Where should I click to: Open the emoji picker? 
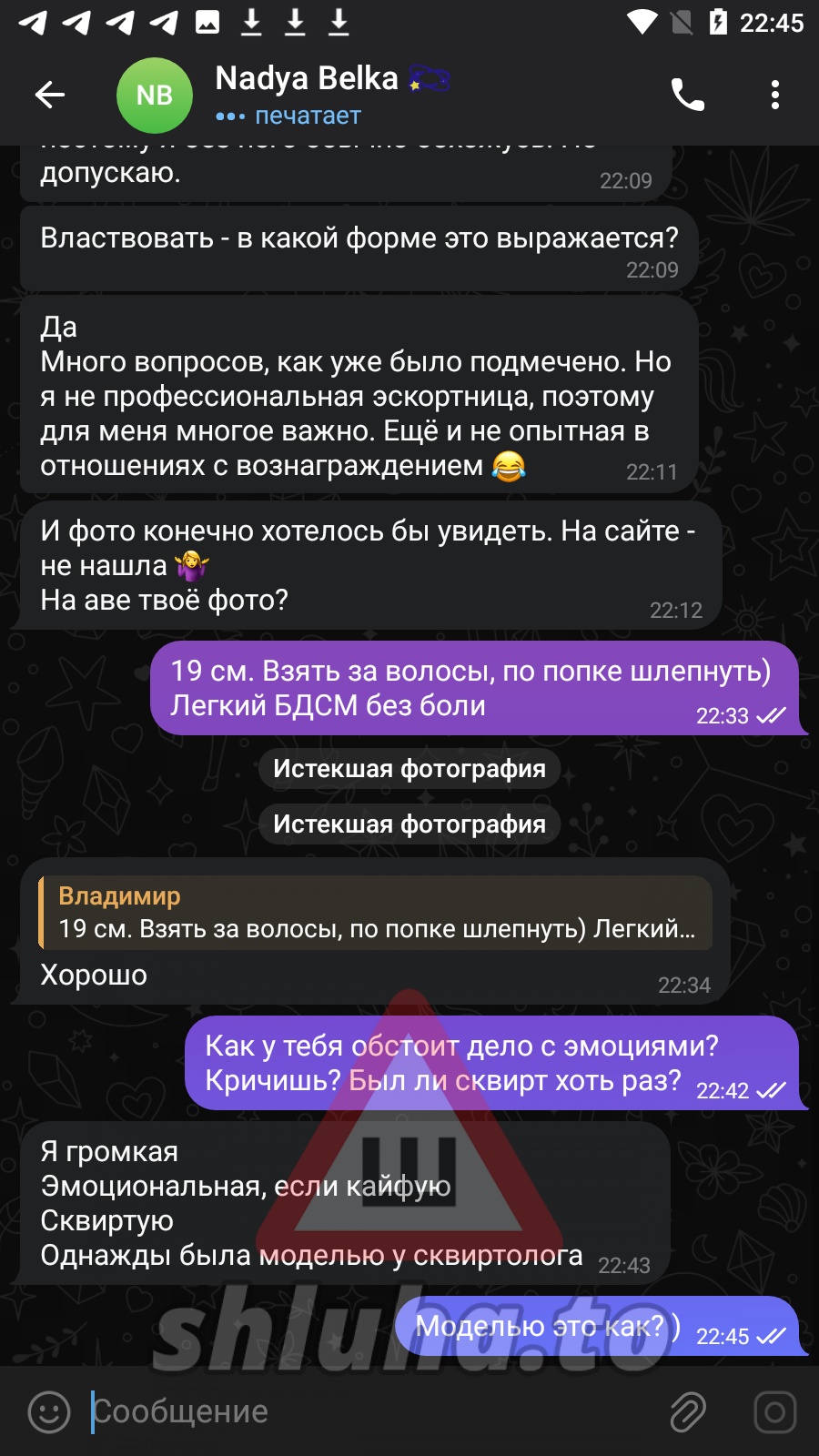click(x=49, y=1412)
